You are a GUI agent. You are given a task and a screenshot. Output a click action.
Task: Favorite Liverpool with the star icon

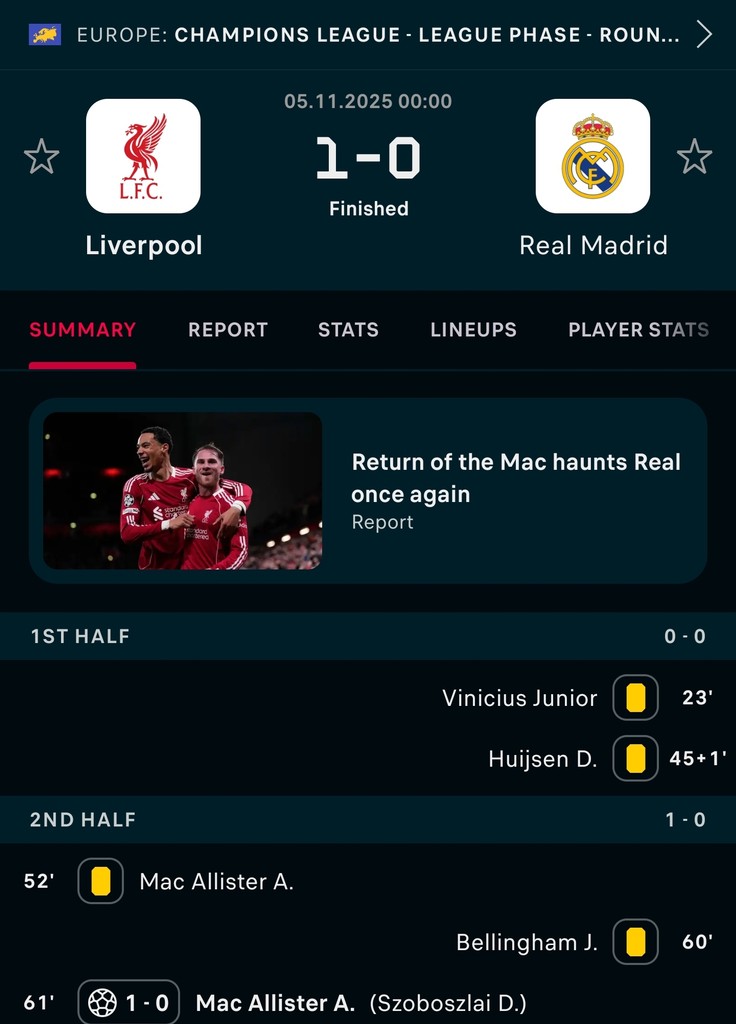pos(42,157)
